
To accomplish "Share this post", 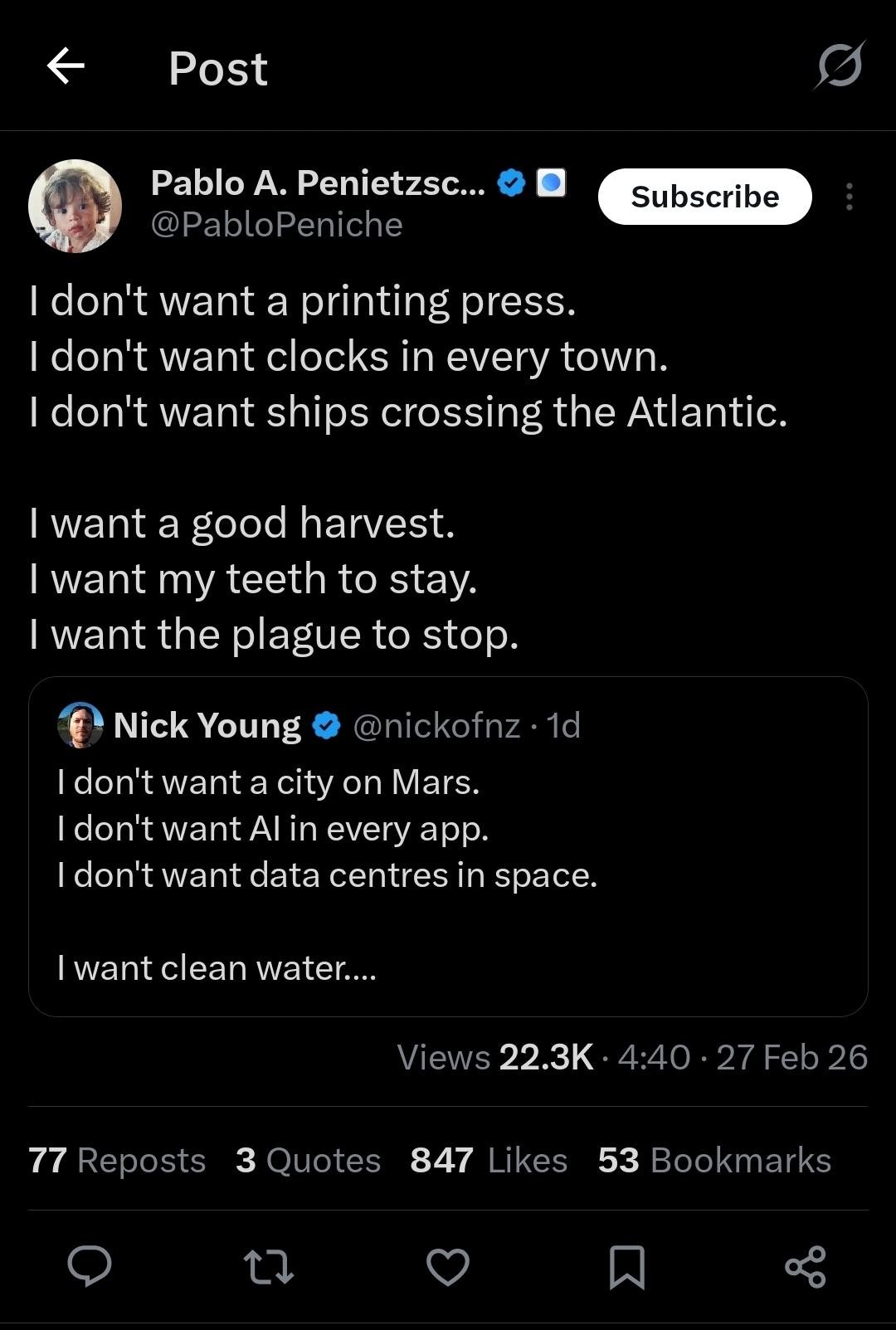I will (x=806, y=1267).
